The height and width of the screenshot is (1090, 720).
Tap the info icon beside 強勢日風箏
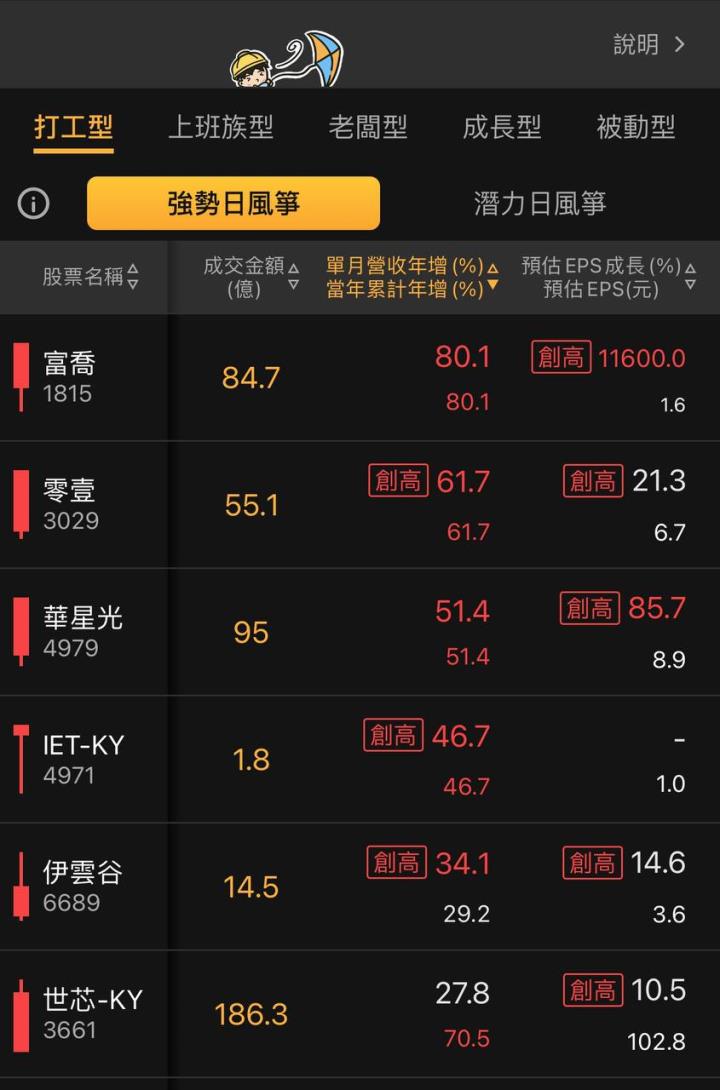click(x=33, y=204)
